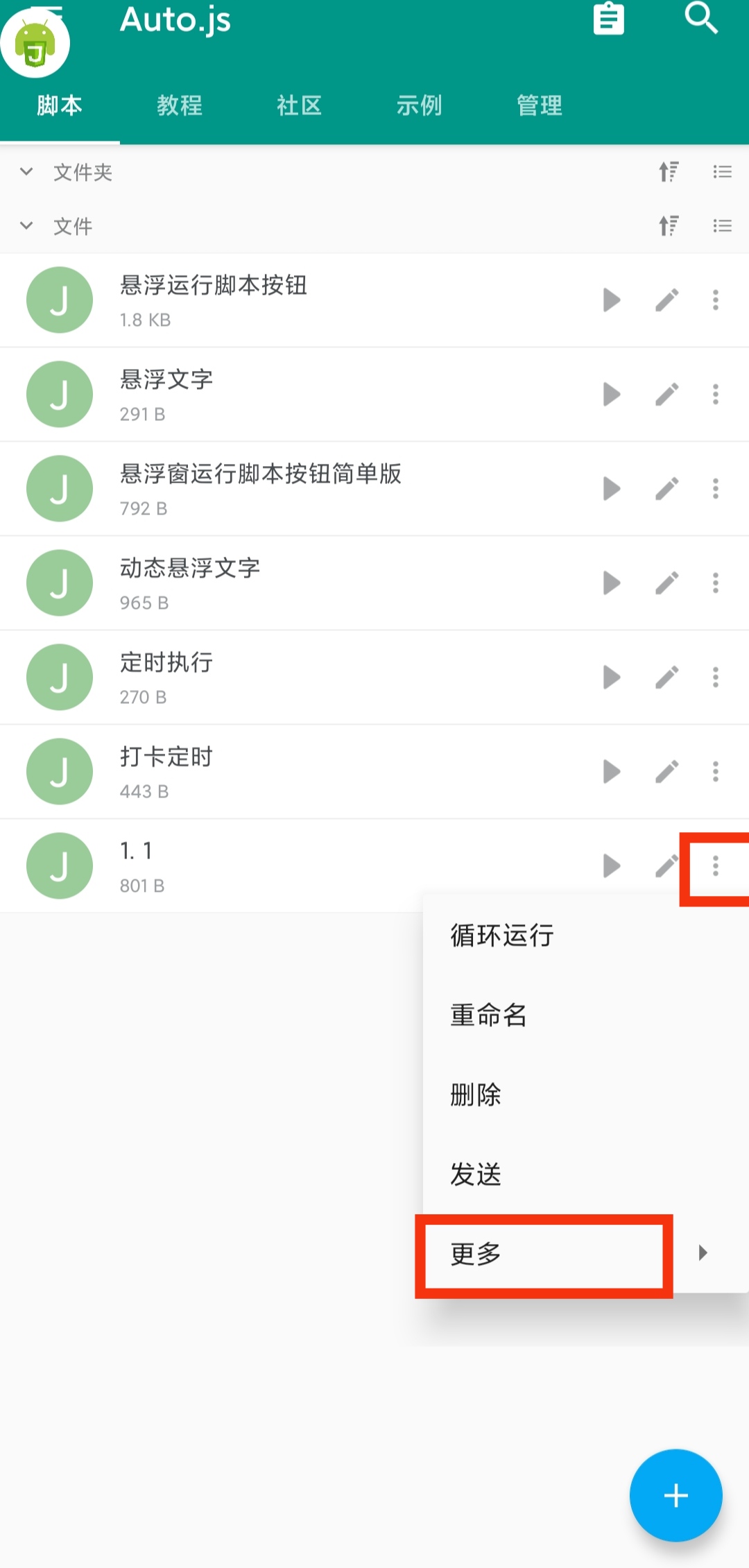Go to the 管理 tab
This screenshot has height=1568, width=749.
[540, 105]
